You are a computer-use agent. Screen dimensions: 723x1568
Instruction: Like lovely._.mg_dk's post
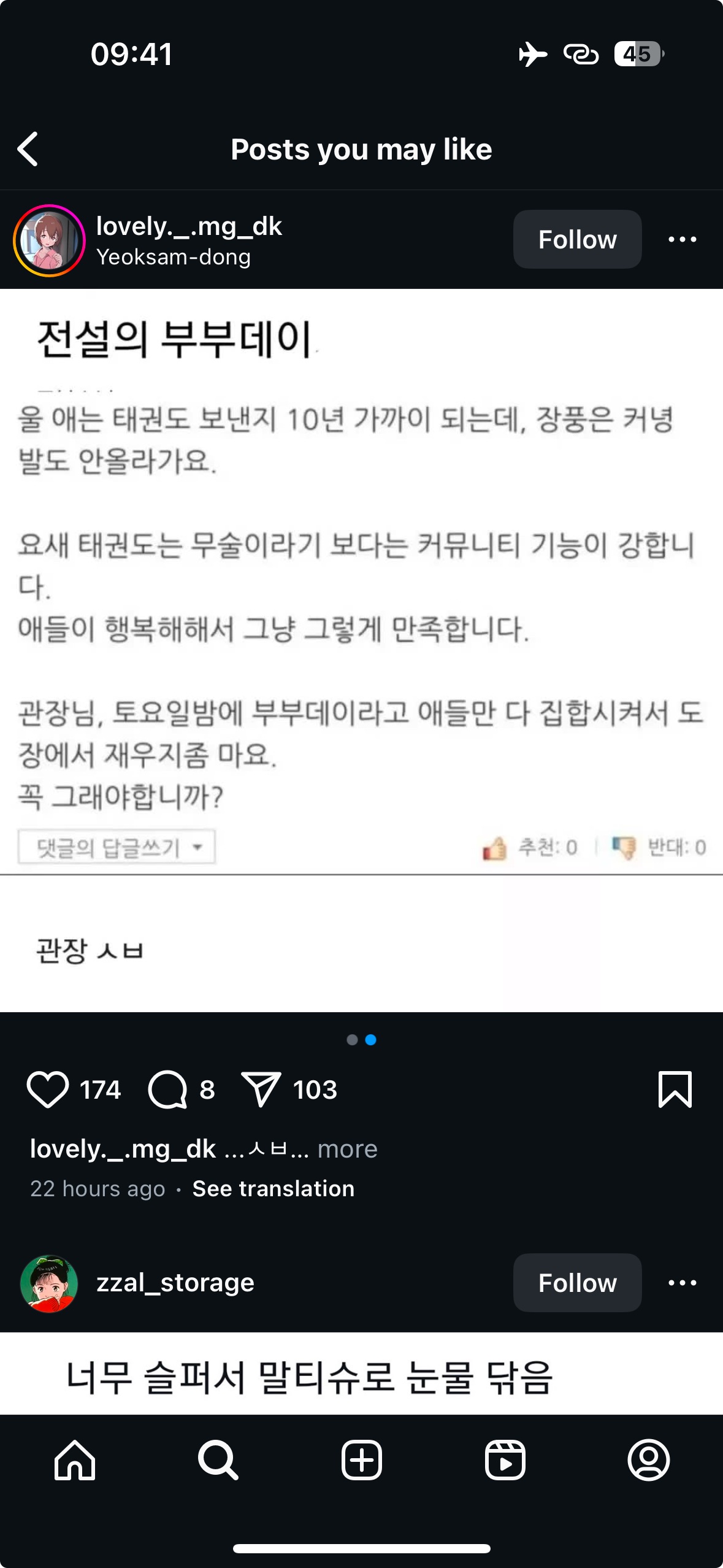pos(48,1090)
